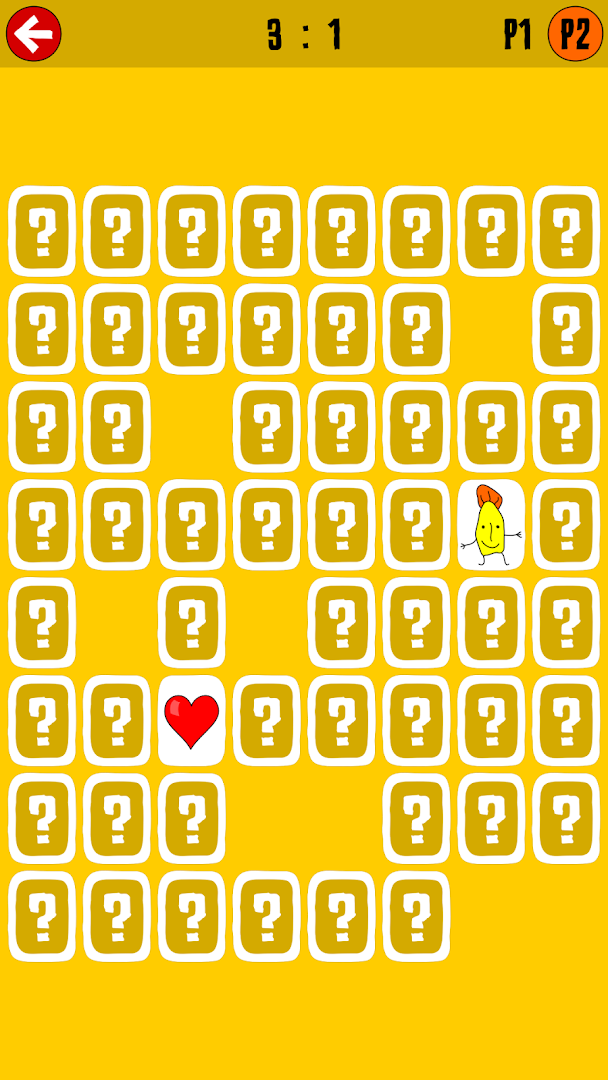
Task: Flip the hidden card just right of the banana character
Action: click(x=566, y=525)
